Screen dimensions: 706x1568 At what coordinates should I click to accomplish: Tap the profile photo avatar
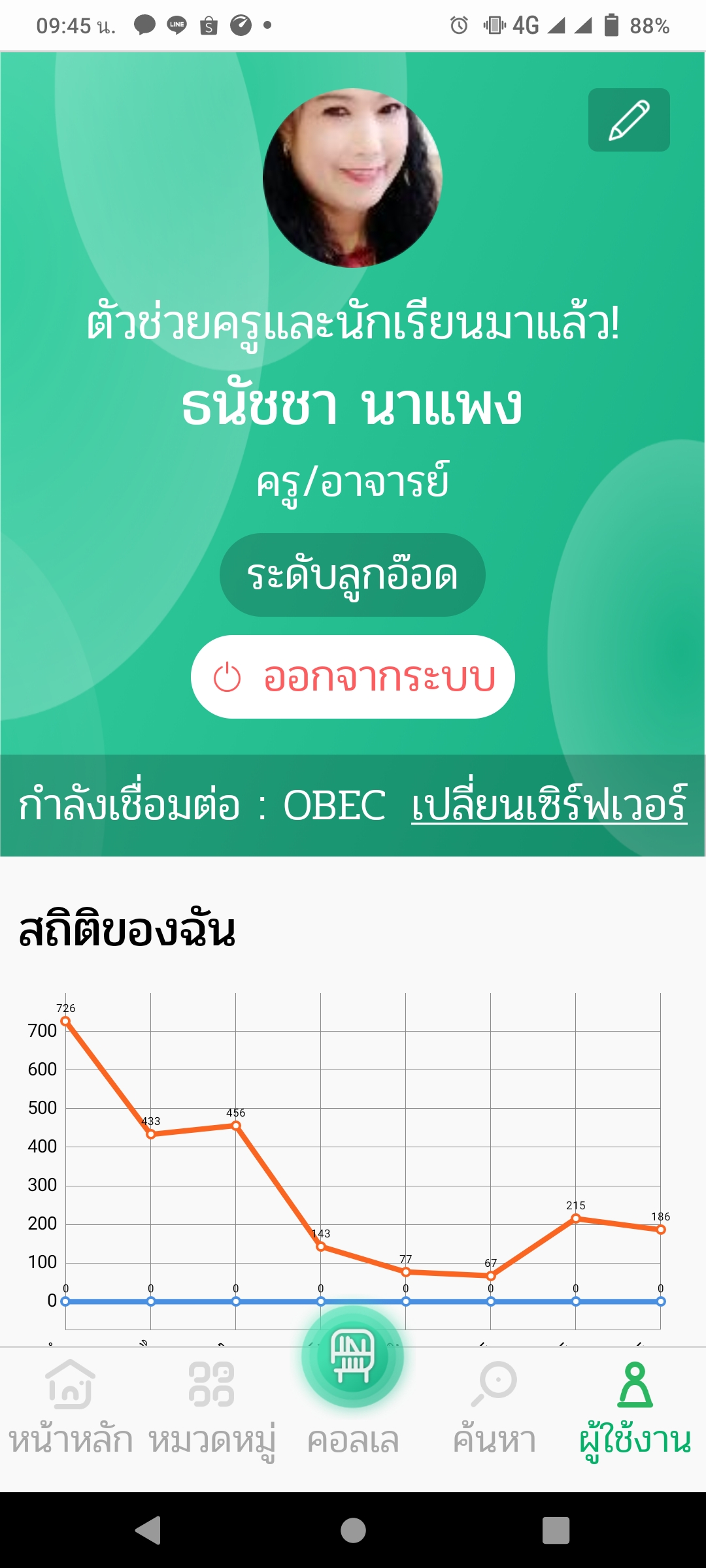click(x=353, y=178)
